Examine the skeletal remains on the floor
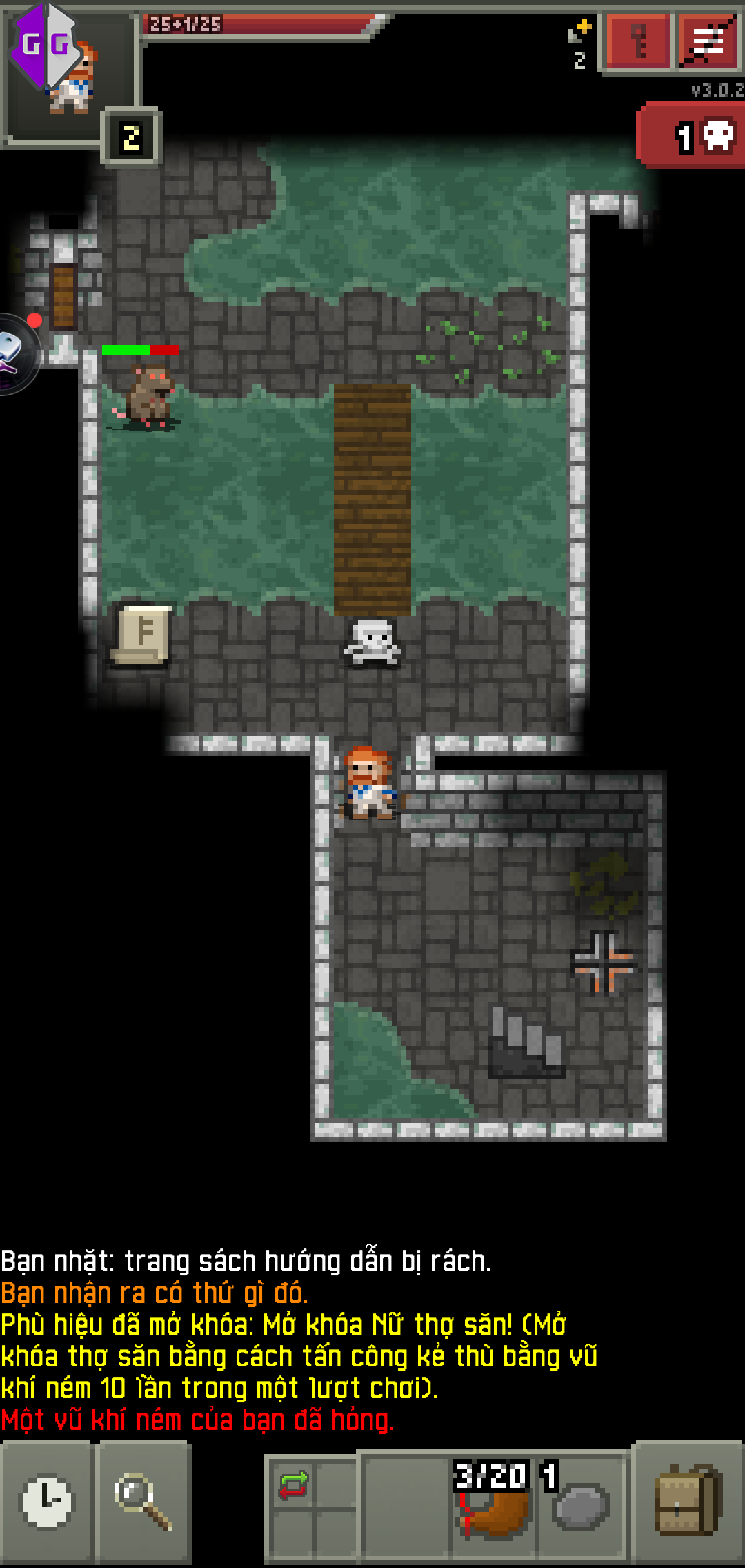The height and width of the screenshot is (1568, 745). [x=372, y=643]
